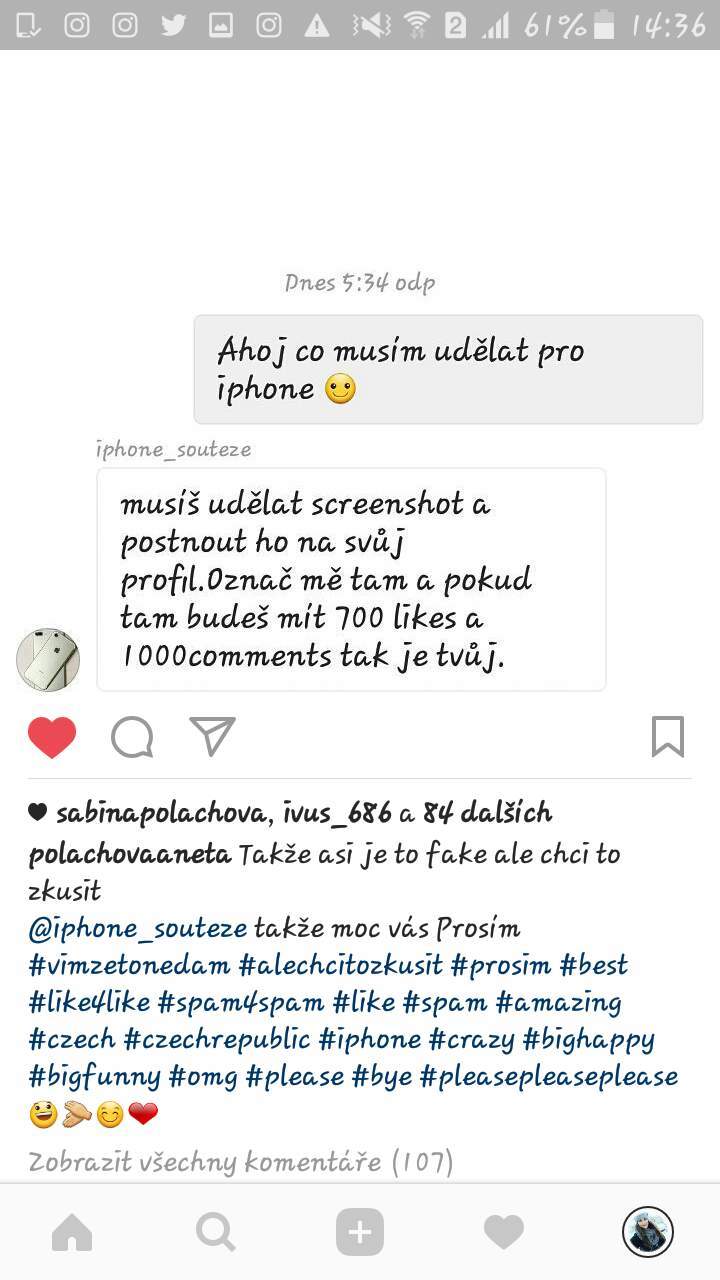Open the @iphone_souteze mention
Screen dimensions: 720x1280
[x=137, y=929]
